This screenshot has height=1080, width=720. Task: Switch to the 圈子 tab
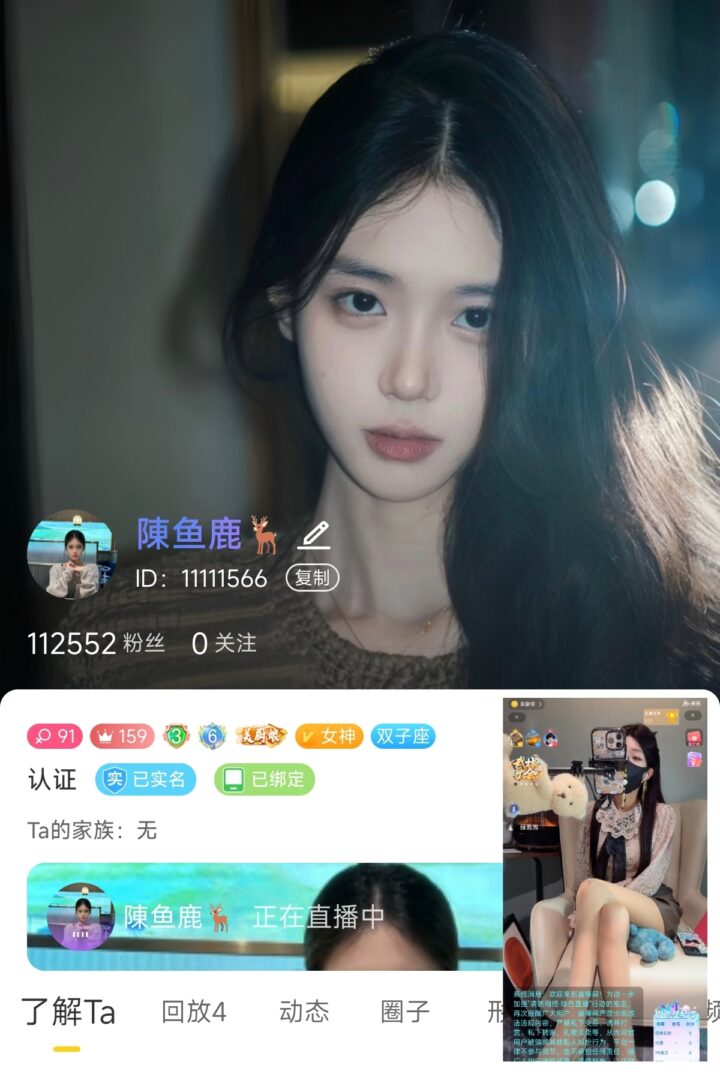(405, 1012)
